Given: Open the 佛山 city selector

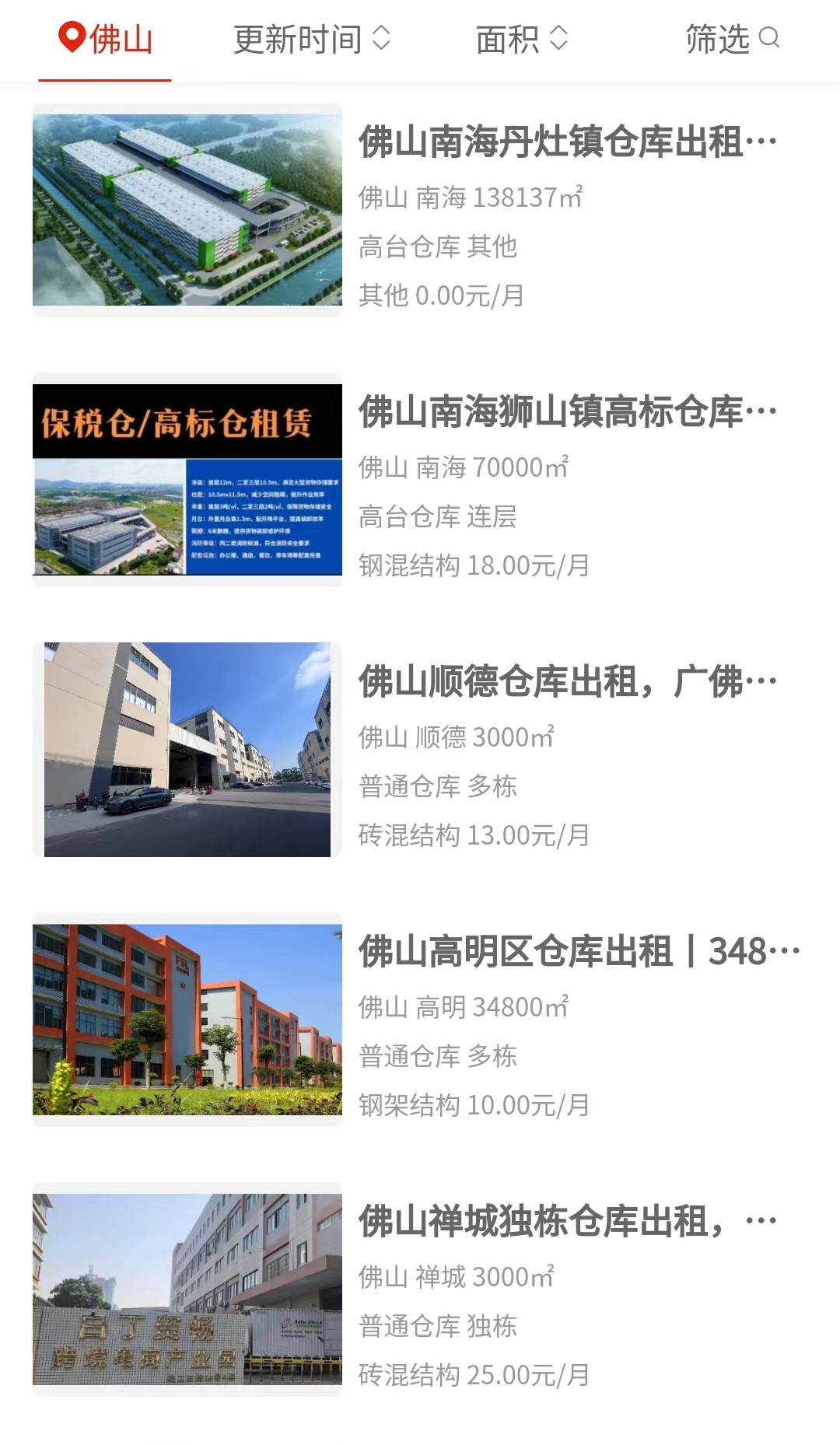Looking at the screenshot, I should [x=105, y=39].
